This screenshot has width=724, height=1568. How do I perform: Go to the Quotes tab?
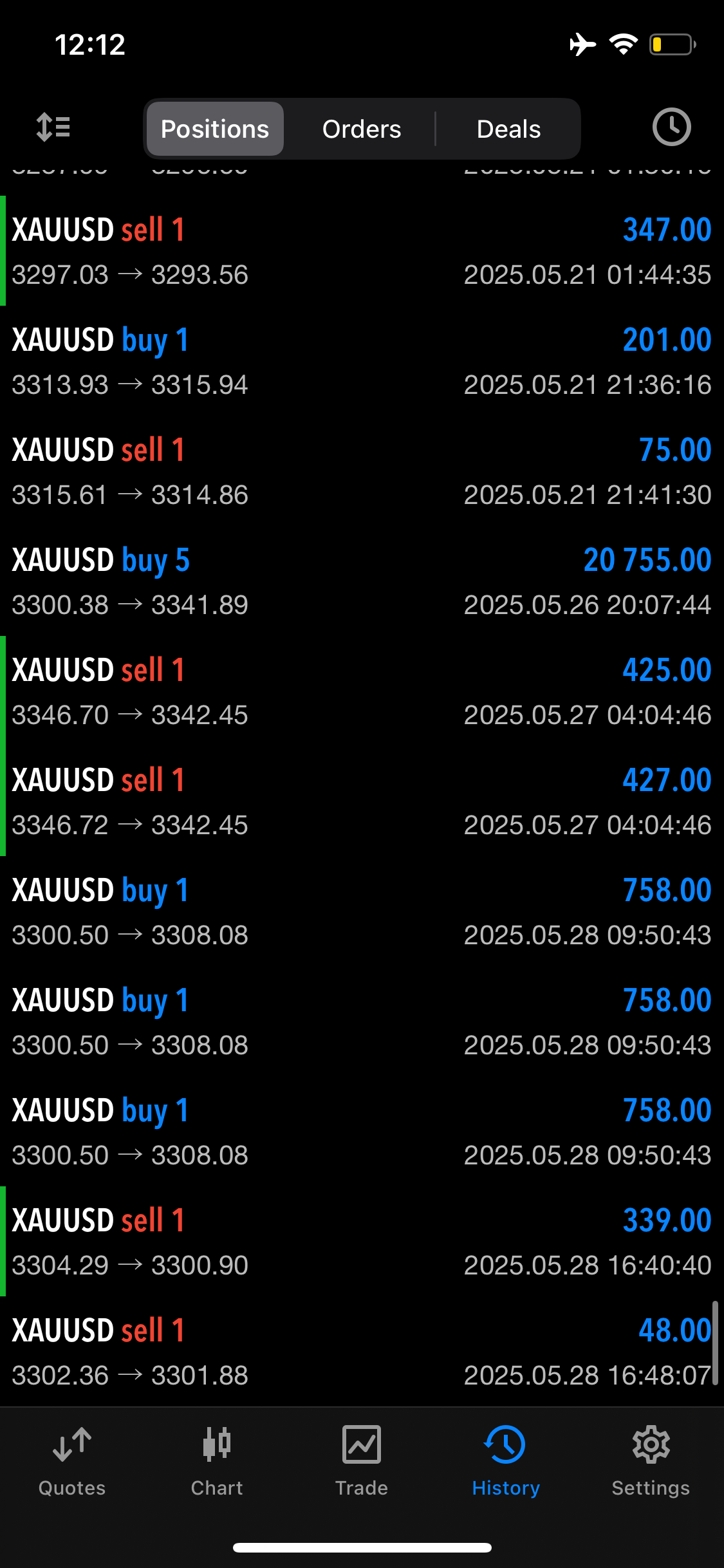tap(72, 1461)
